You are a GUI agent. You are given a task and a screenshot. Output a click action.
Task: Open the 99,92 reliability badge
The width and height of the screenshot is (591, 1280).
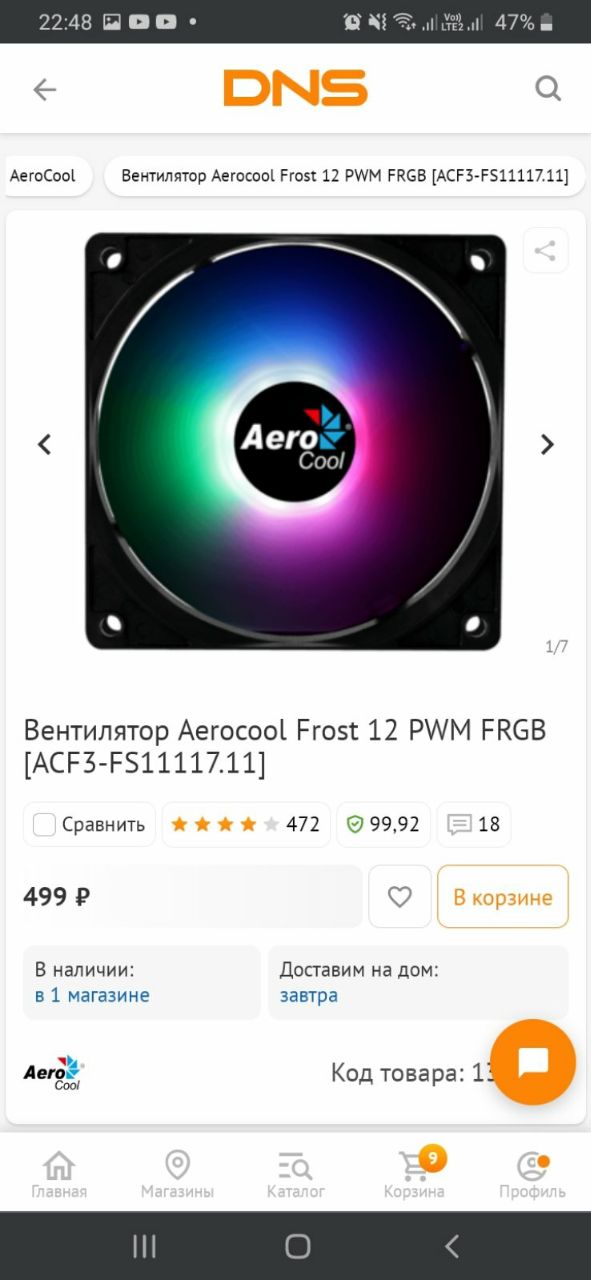pyautogui.click(x=383, y=825)
